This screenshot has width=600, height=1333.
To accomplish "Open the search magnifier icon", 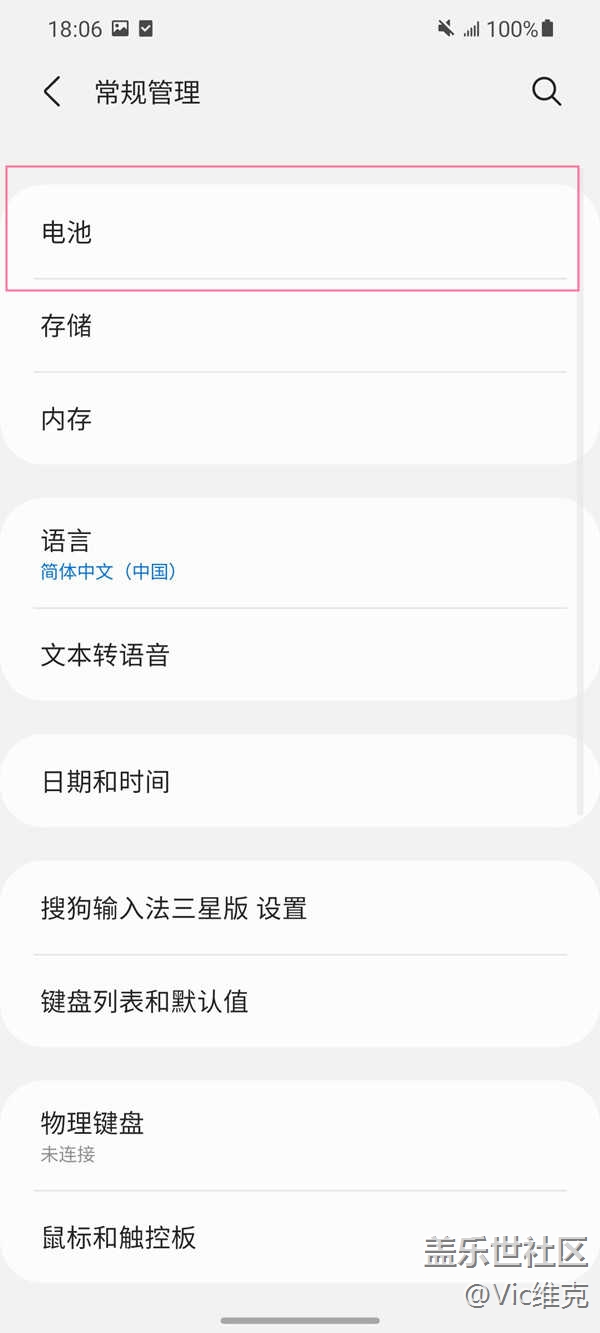I will (x=546, y=92).
